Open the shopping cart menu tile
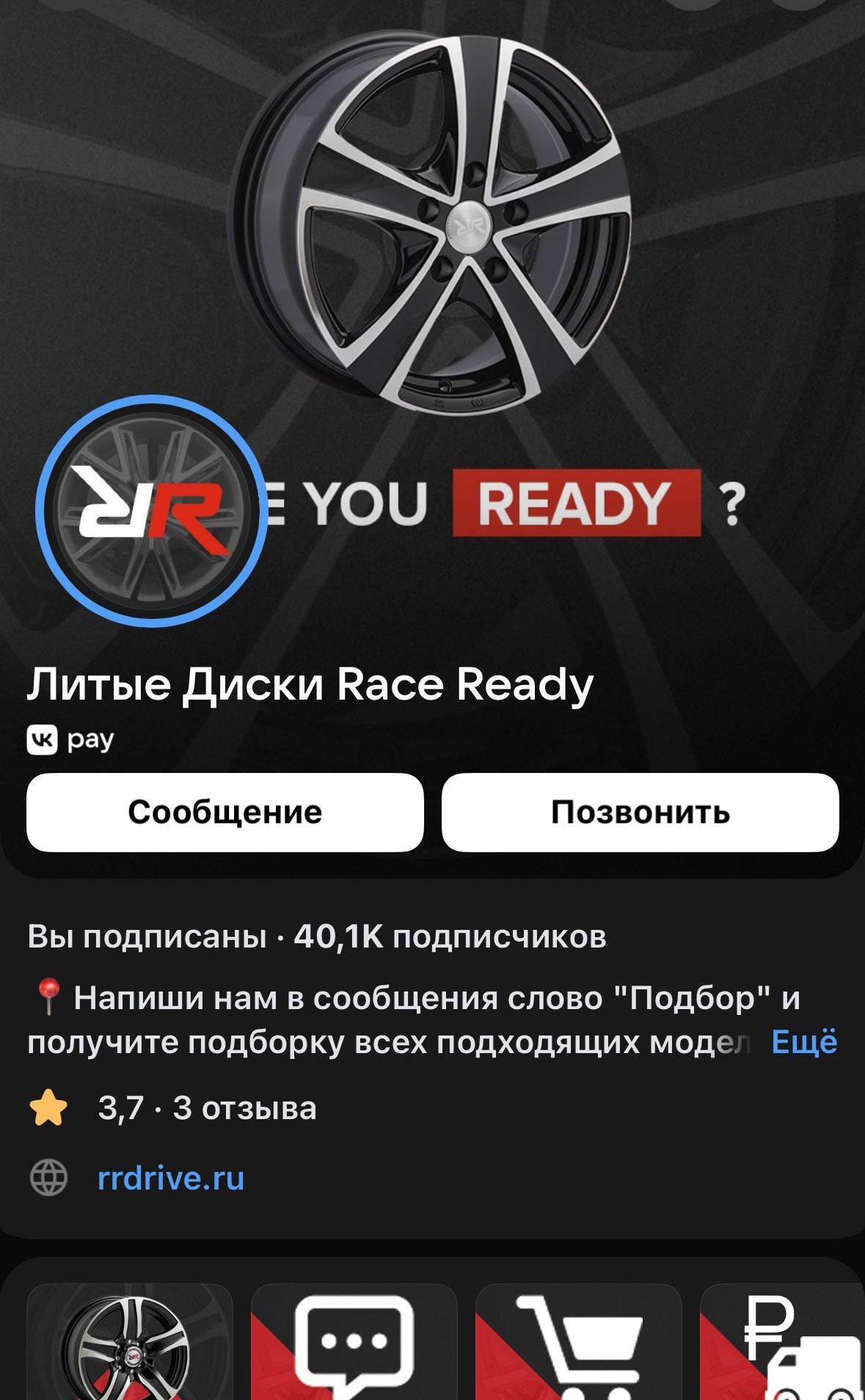This screenshot has height=1400, width=865. click(578, 1342)
